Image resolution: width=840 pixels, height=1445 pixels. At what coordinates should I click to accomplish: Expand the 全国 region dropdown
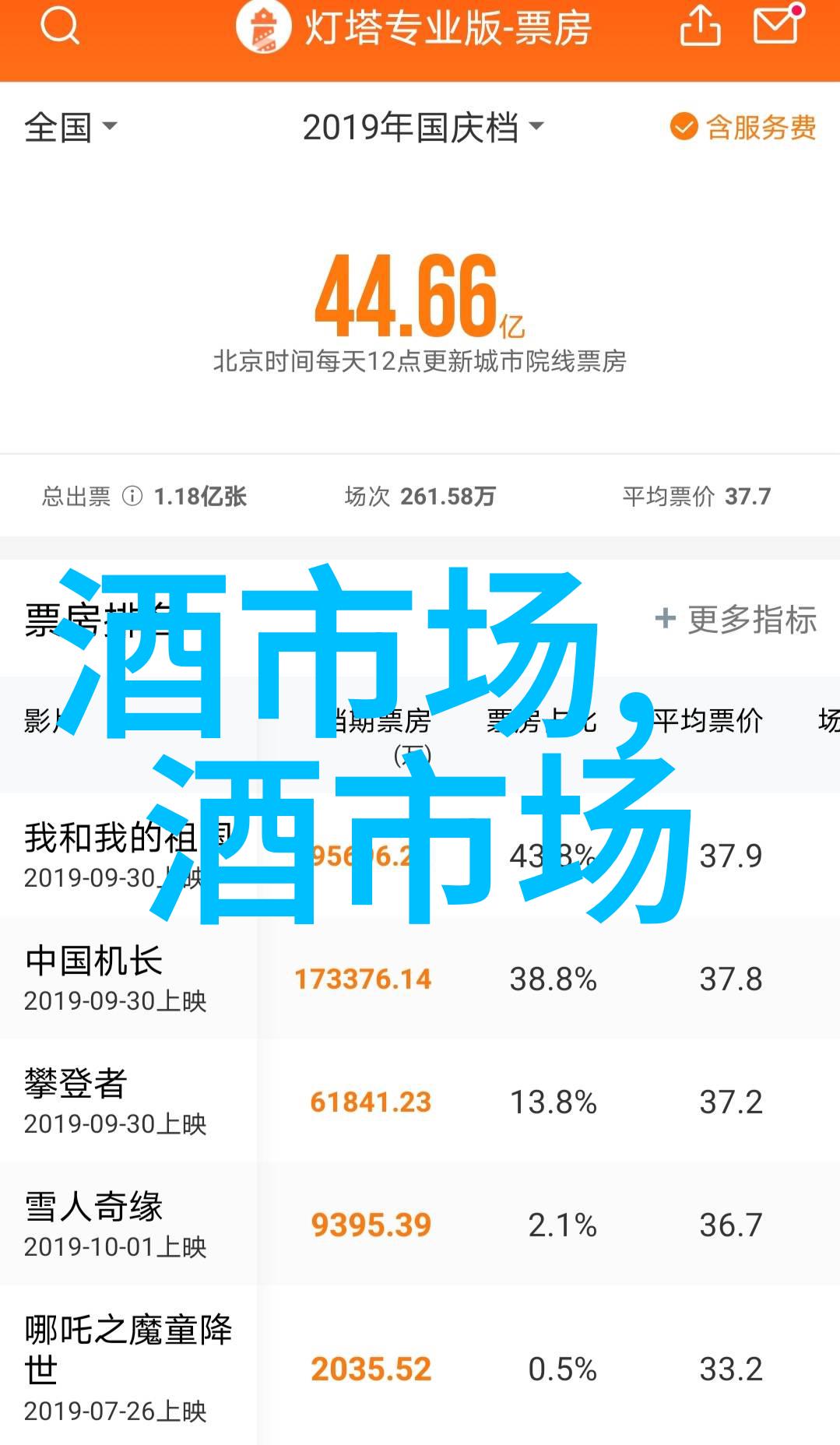tap(71, 127)
